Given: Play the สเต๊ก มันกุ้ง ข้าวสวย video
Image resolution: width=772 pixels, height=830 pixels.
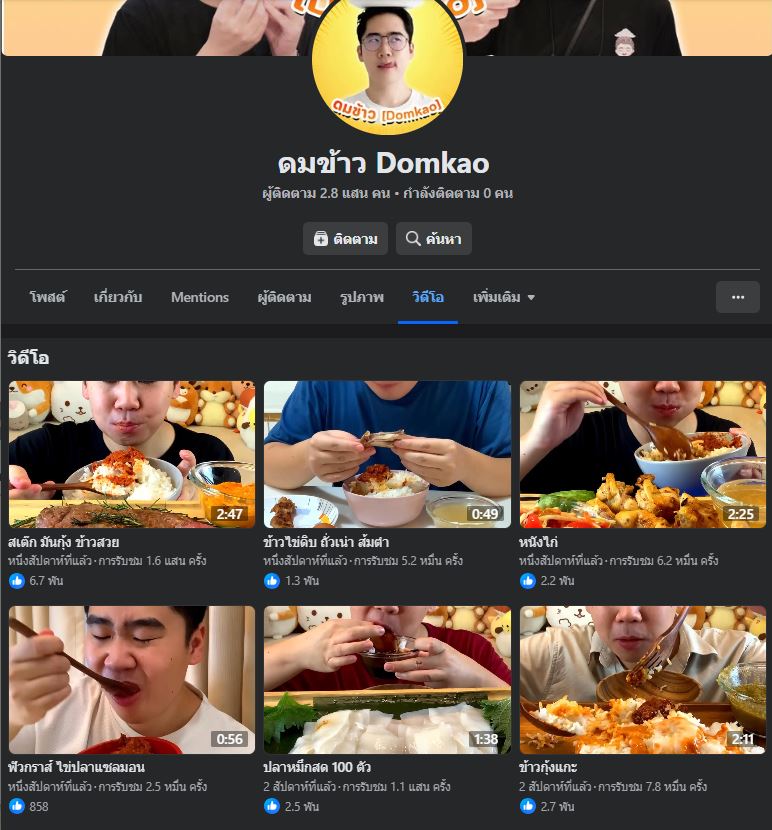Looking at the screenshot, I should [x=132, y=454].
